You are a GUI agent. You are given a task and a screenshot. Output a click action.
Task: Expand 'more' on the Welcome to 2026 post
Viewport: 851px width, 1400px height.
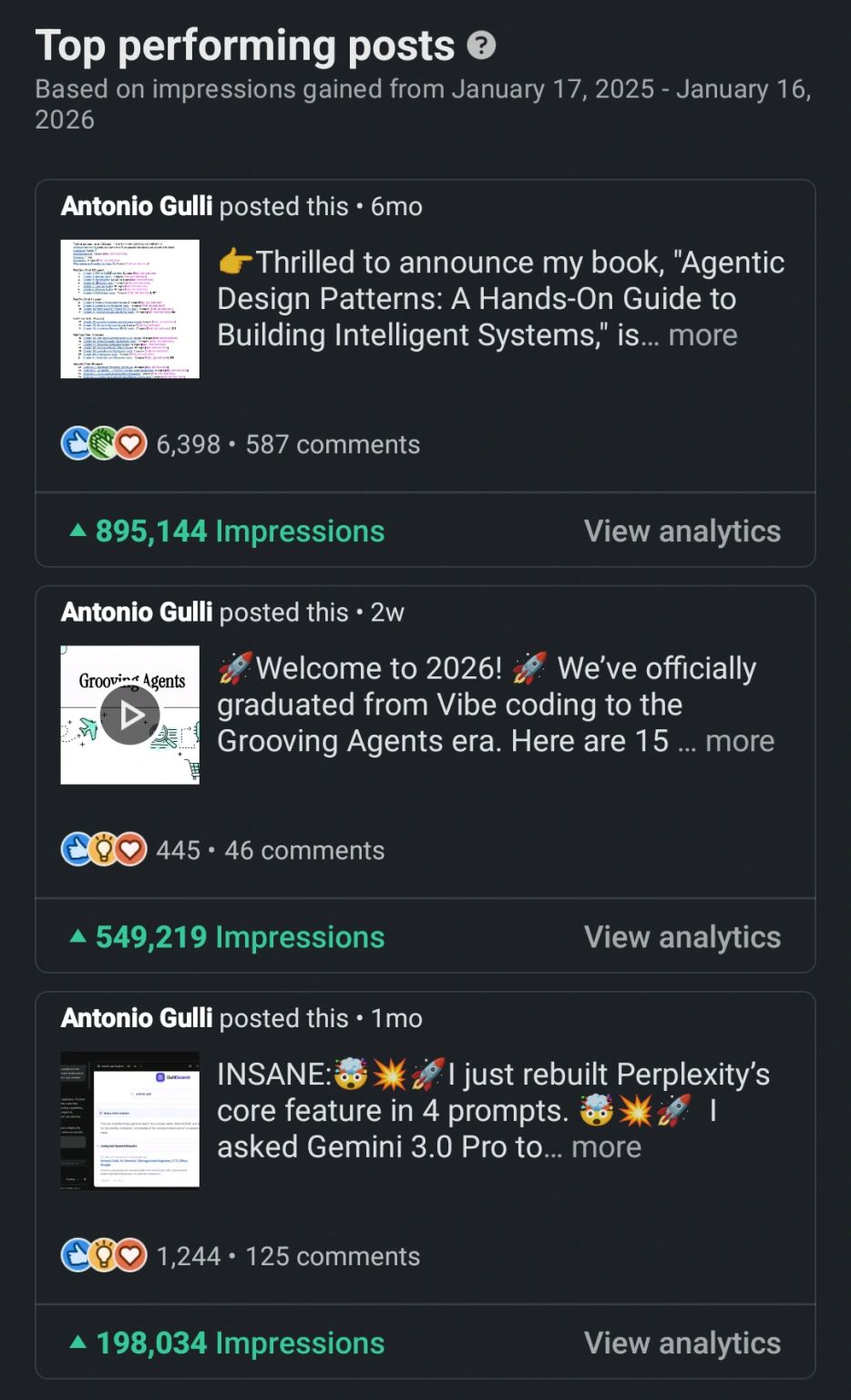point(739,741)
